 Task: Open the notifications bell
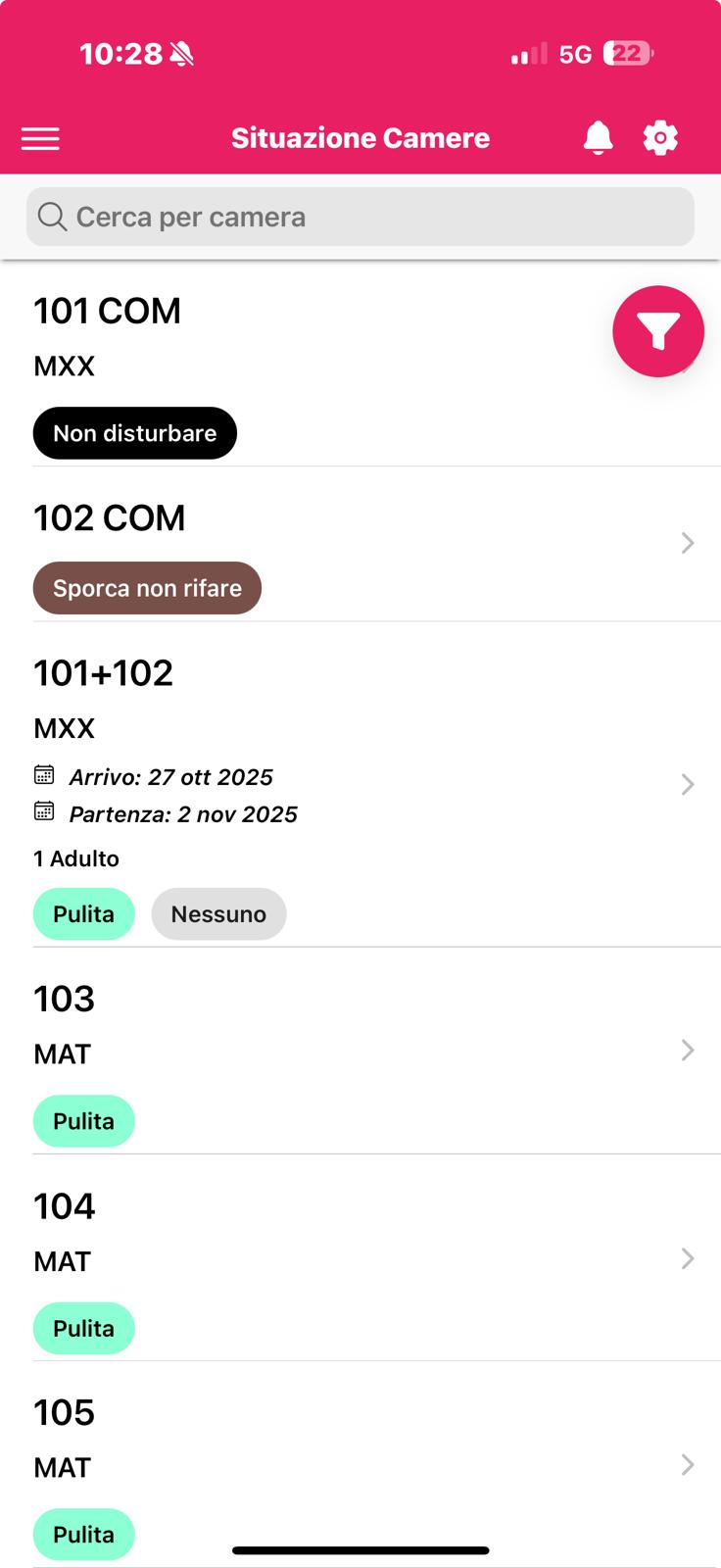598,138
